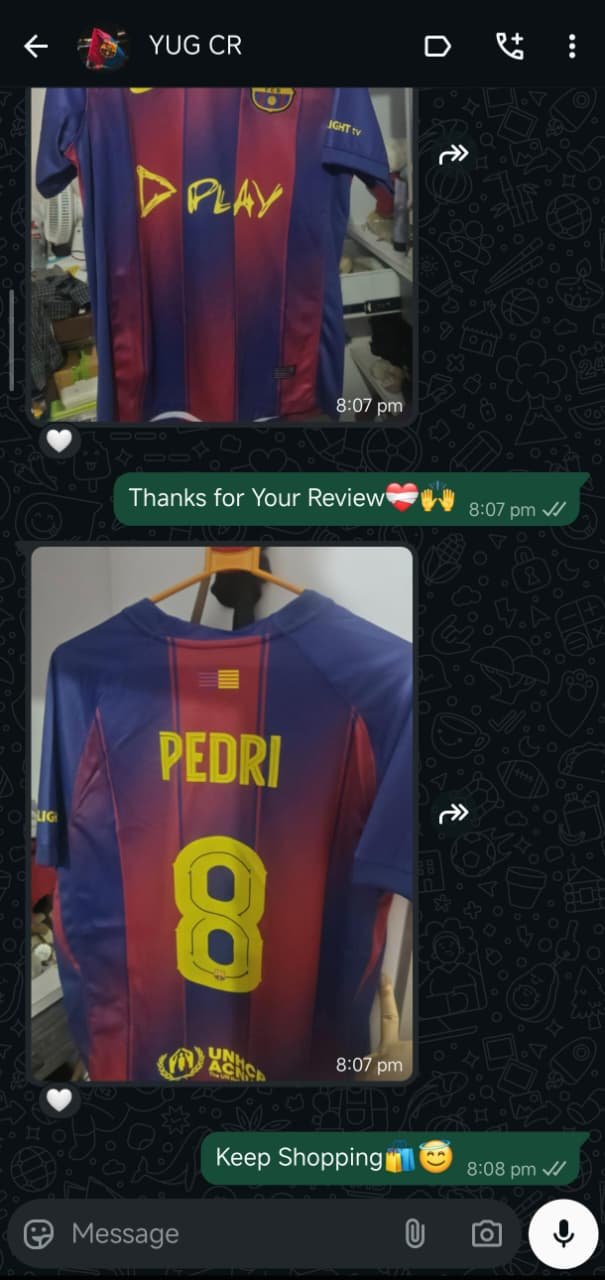605x1280 pixels.
Task: Forward the PEDRI 8 jersey photo
Action: coord(454,814)
